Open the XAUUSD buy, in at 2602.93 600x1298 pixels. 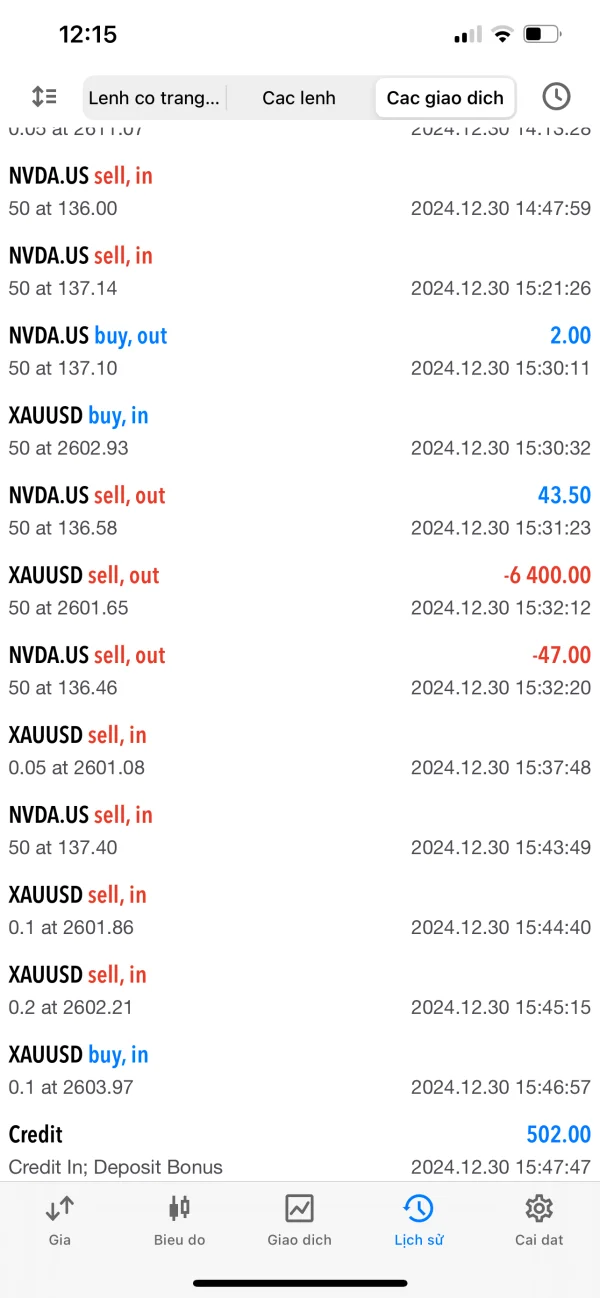click(299, 431)
